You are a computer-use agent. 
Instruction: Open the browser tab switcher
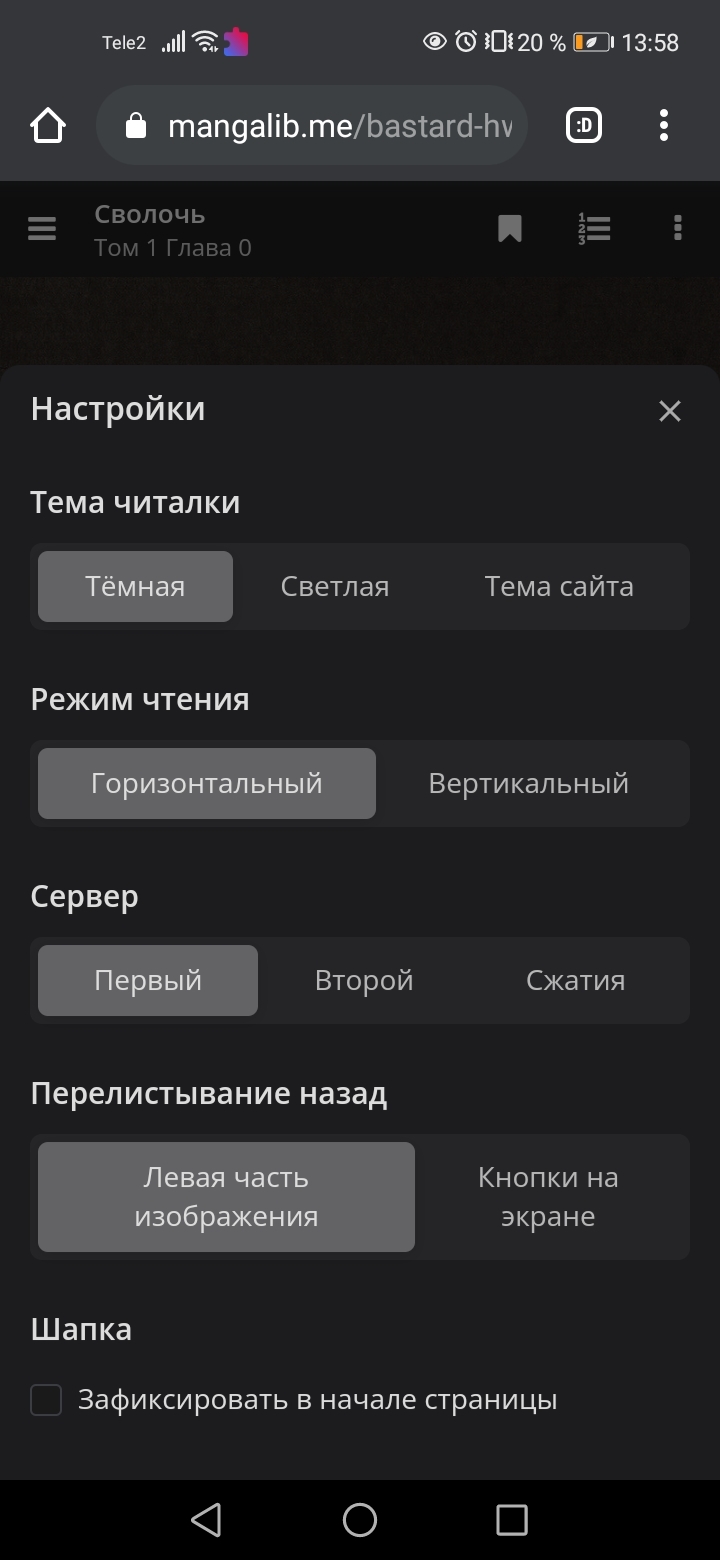coord(584,126)
